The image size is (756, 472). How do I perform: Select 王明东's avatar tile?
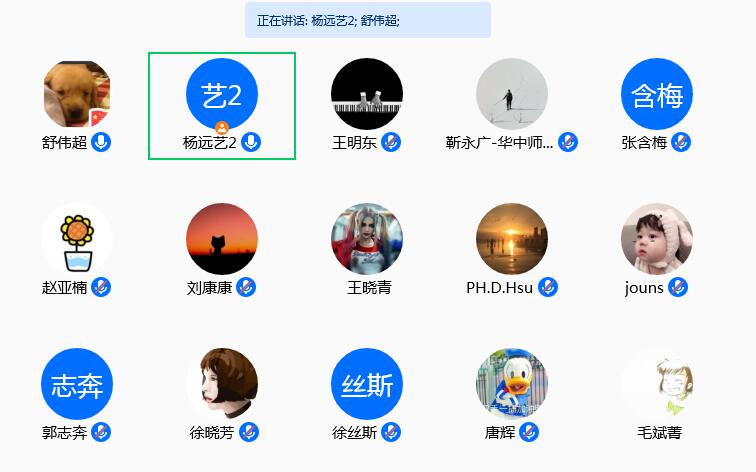(x=367, y=95)
